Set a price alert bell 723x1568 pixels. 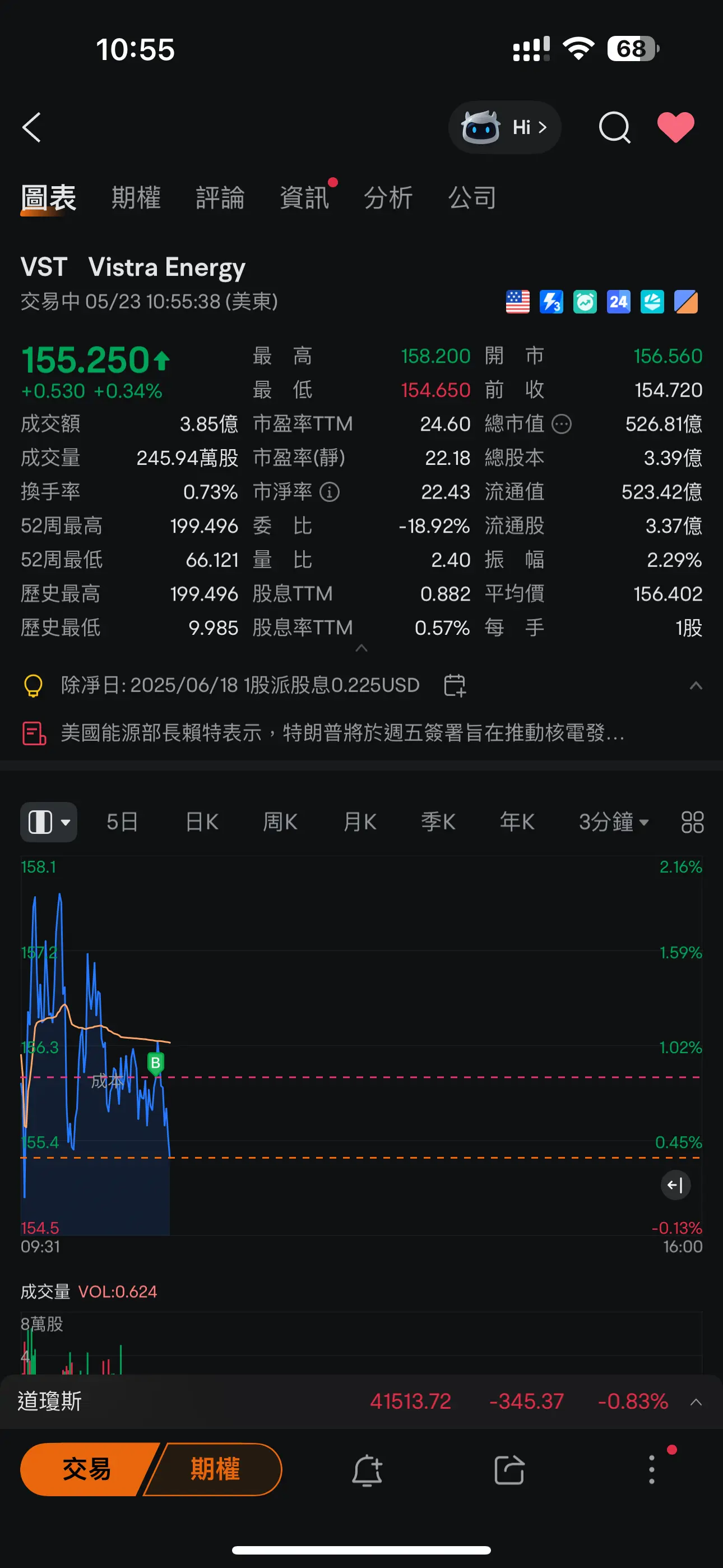(x=367, y=1470)
